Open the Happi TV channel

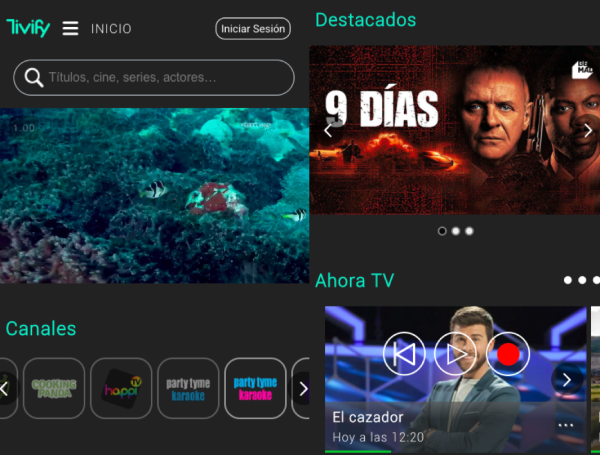(x=121, y=388)
